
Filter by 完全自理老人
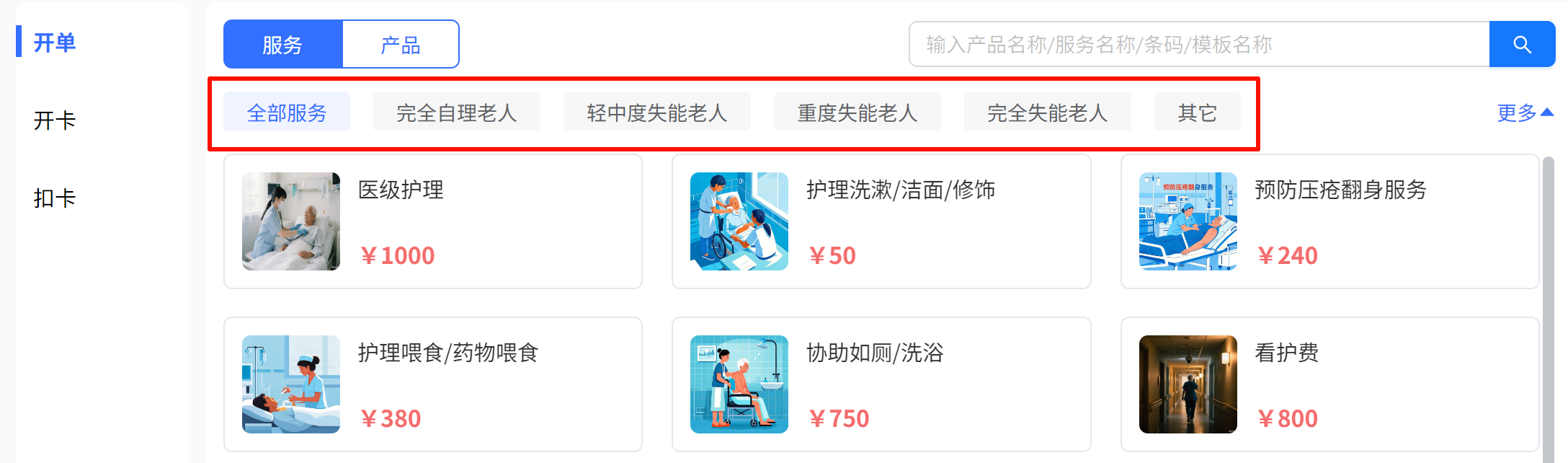coord(456,113)
